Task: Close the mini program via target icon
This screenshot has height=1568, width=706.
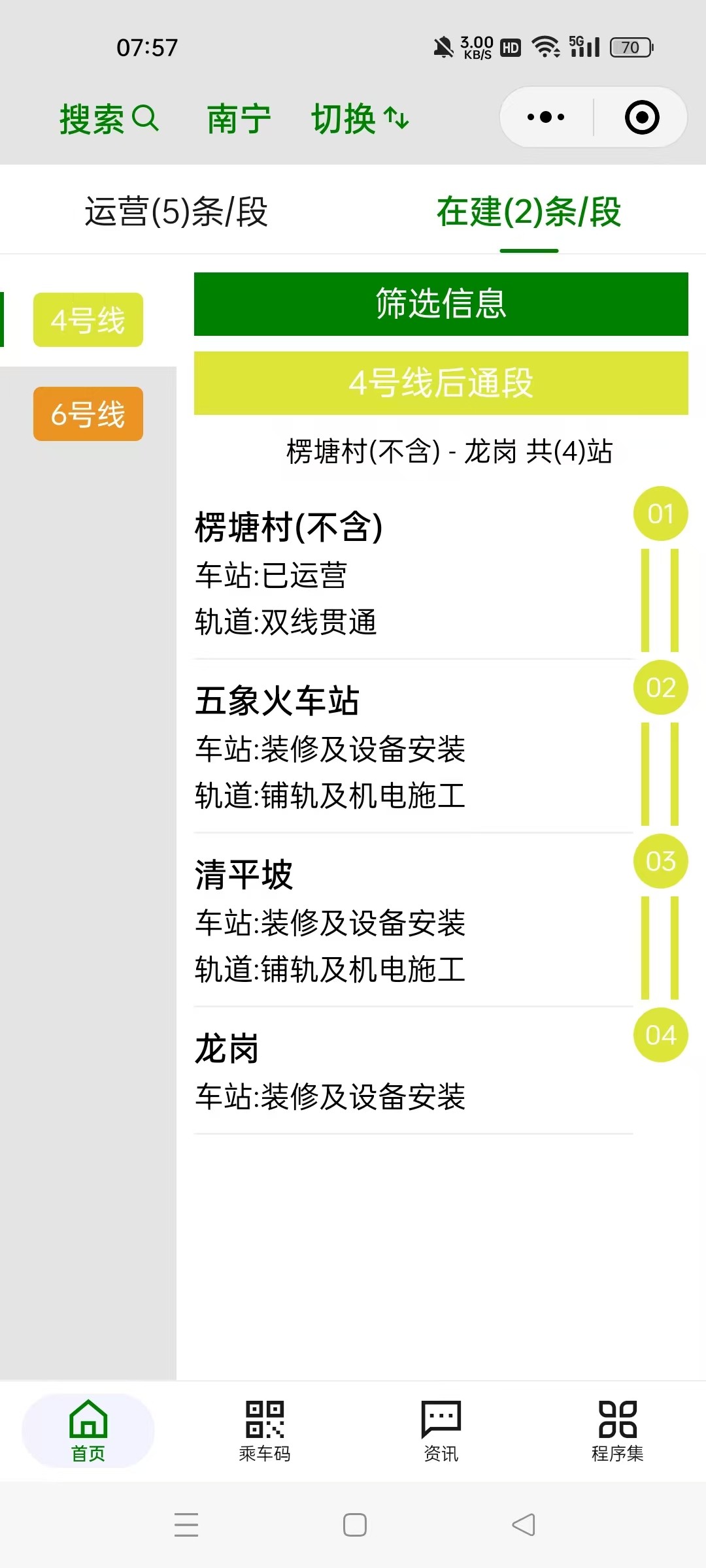Action: pos(641,118)
